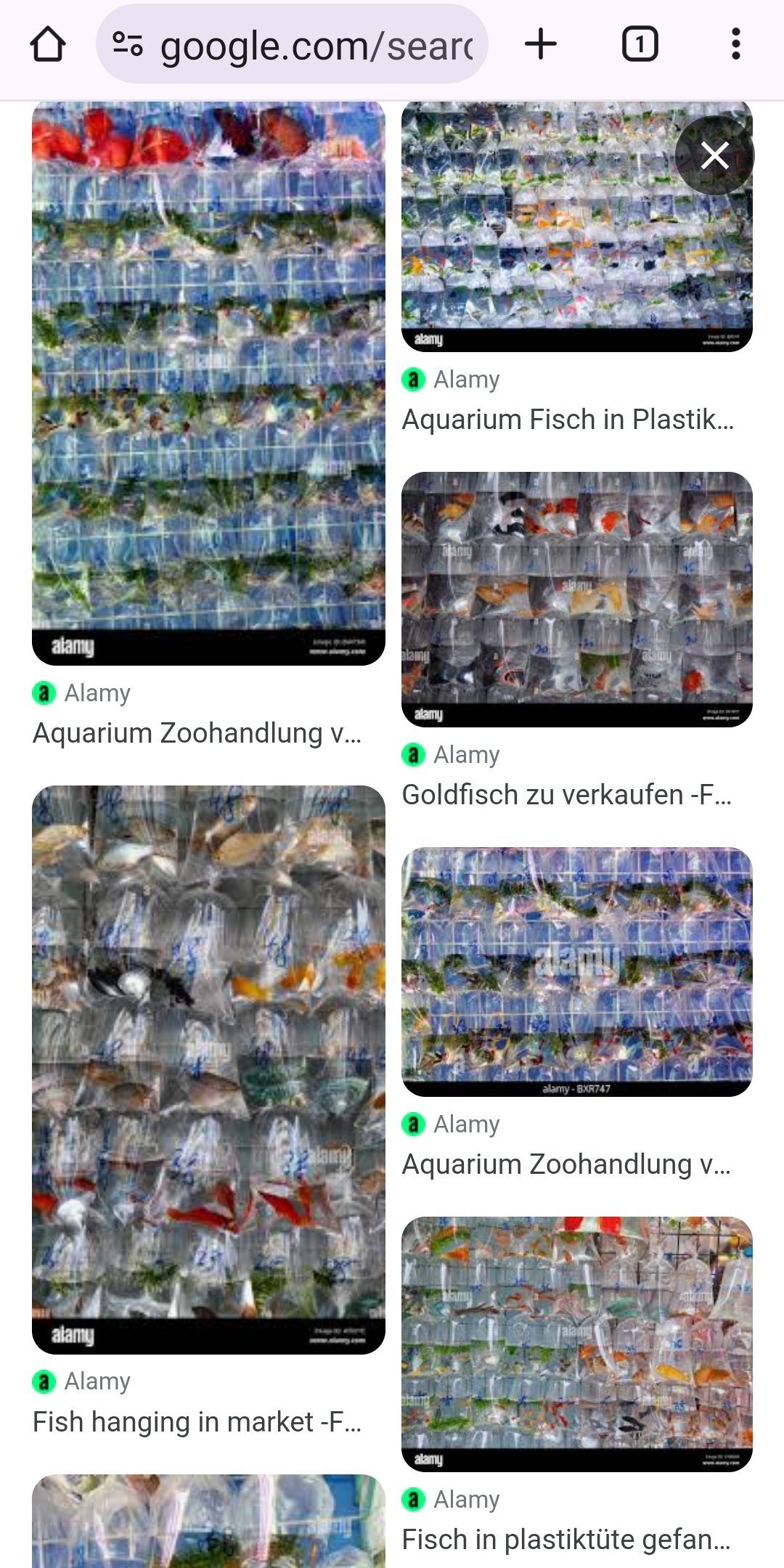This screenshot has height=1568, width=784.
Task: Open the 'Goldfisch zu verkaufen' image result
Action: tap(576, 599)
